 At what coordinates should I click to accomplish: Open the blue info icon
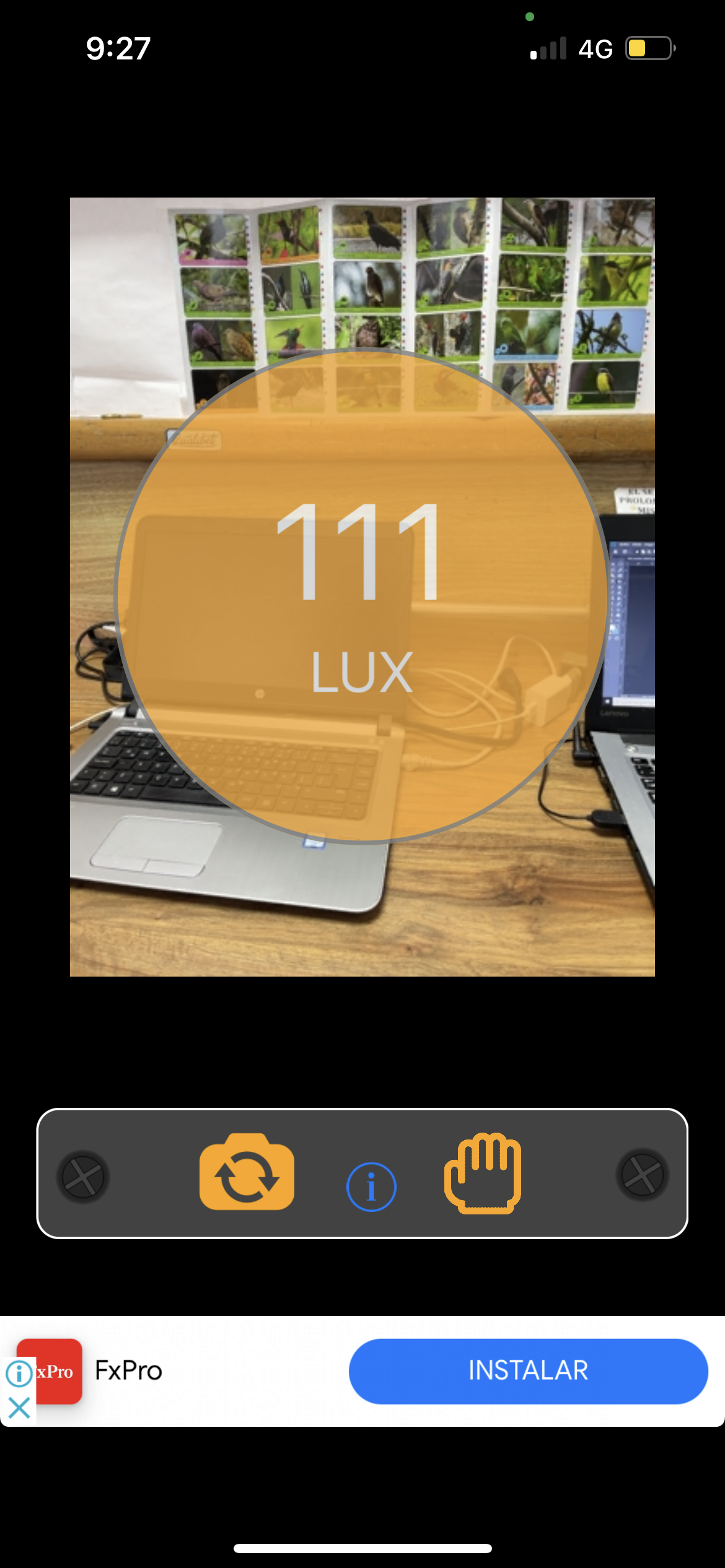[371, 1187]
